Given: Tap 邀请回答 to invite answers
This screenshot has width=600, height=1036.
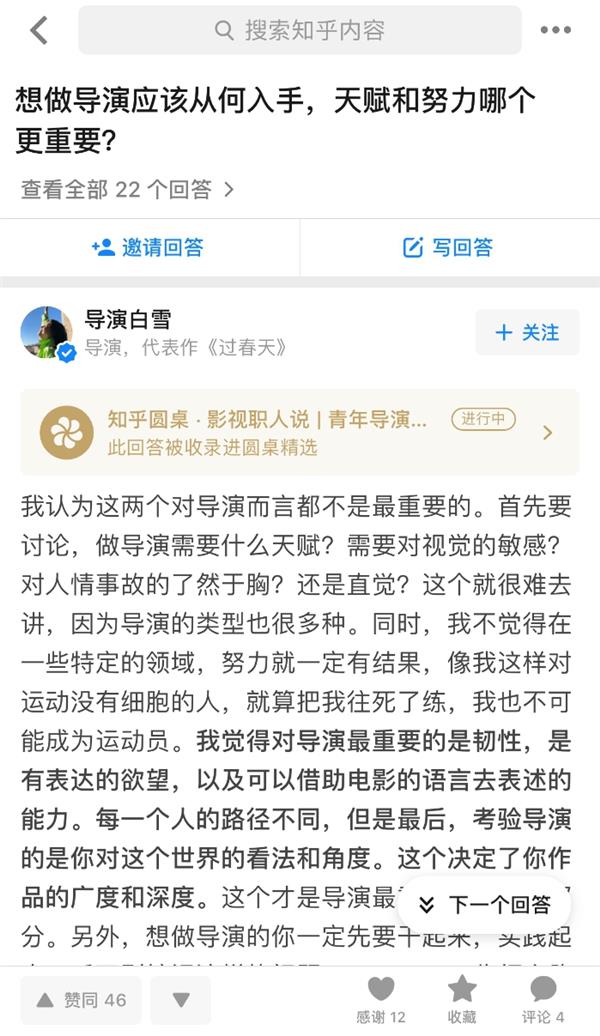Looking at the screenshot, I should click(148, 247).
